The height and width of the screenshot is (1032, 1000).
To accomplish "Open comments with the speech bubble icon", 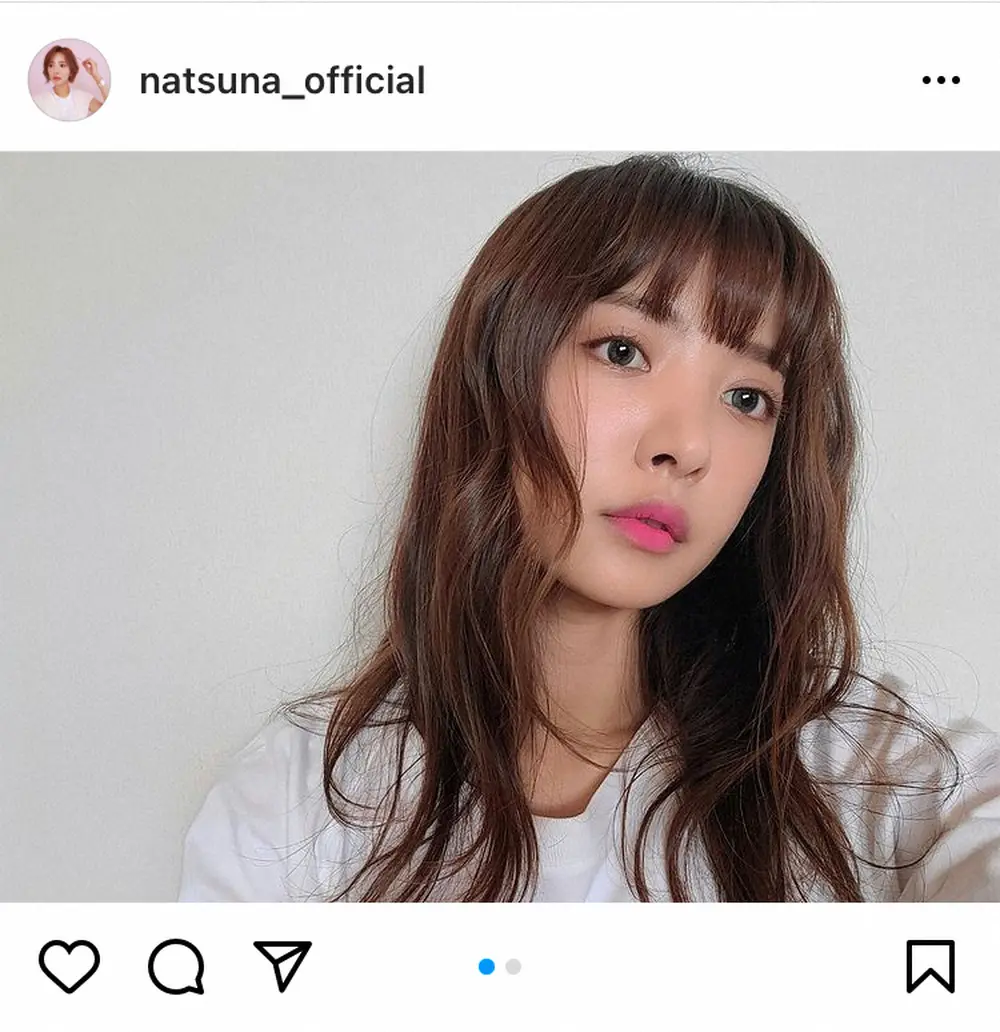I will pyautogui.click(x=176, y=967).
